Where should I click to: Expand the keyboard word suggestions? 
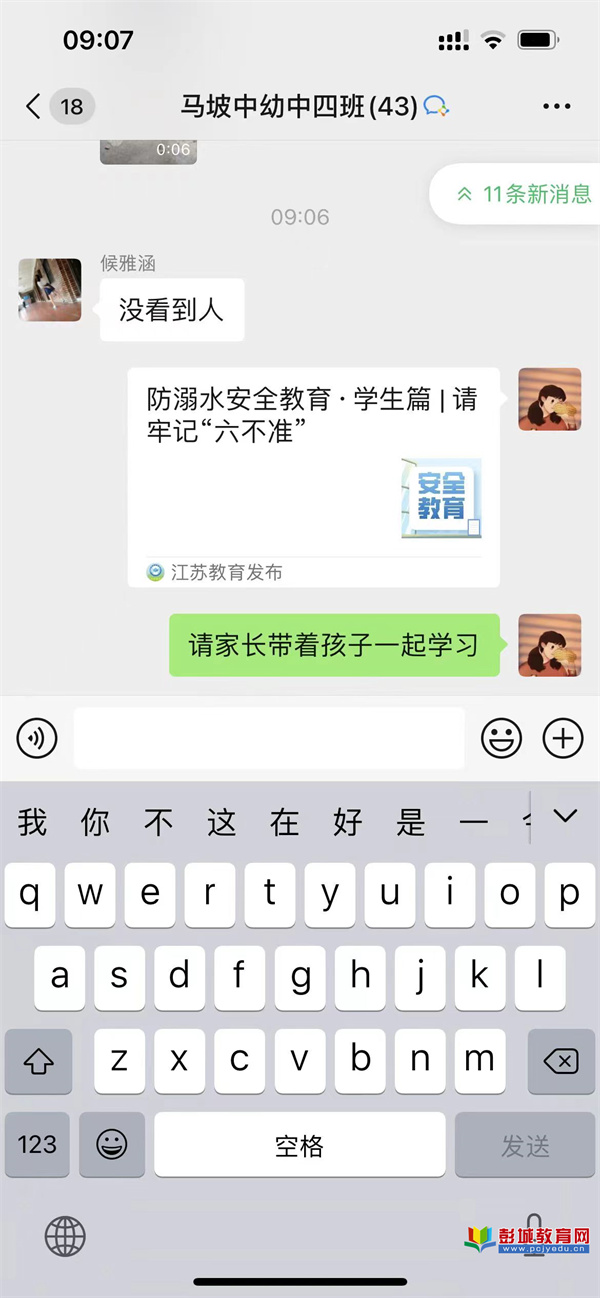[x=566, y=817]
